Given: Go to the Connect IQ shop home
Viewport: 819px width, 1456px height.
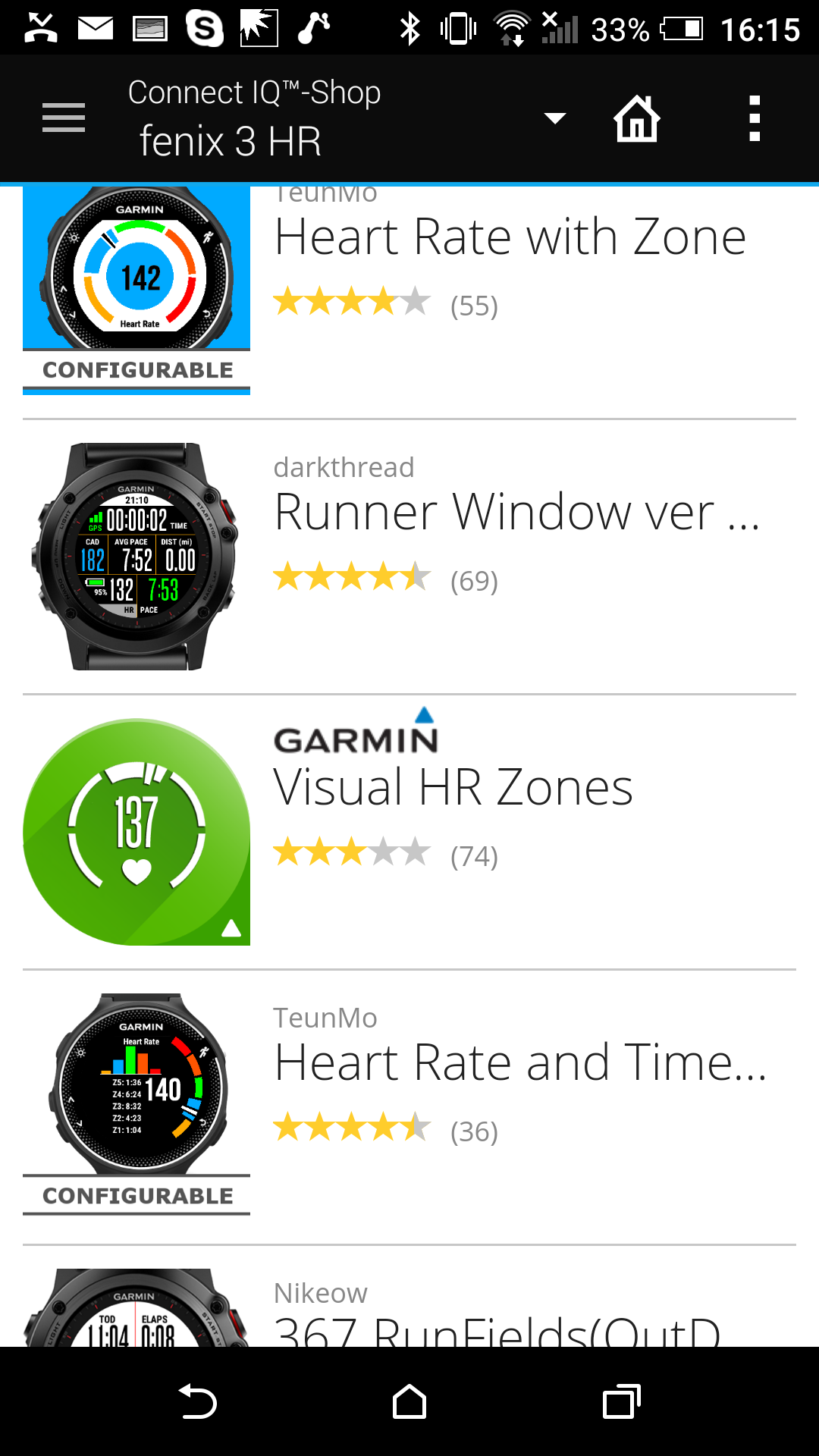Looking at the screenshot, I should (636, 118).
